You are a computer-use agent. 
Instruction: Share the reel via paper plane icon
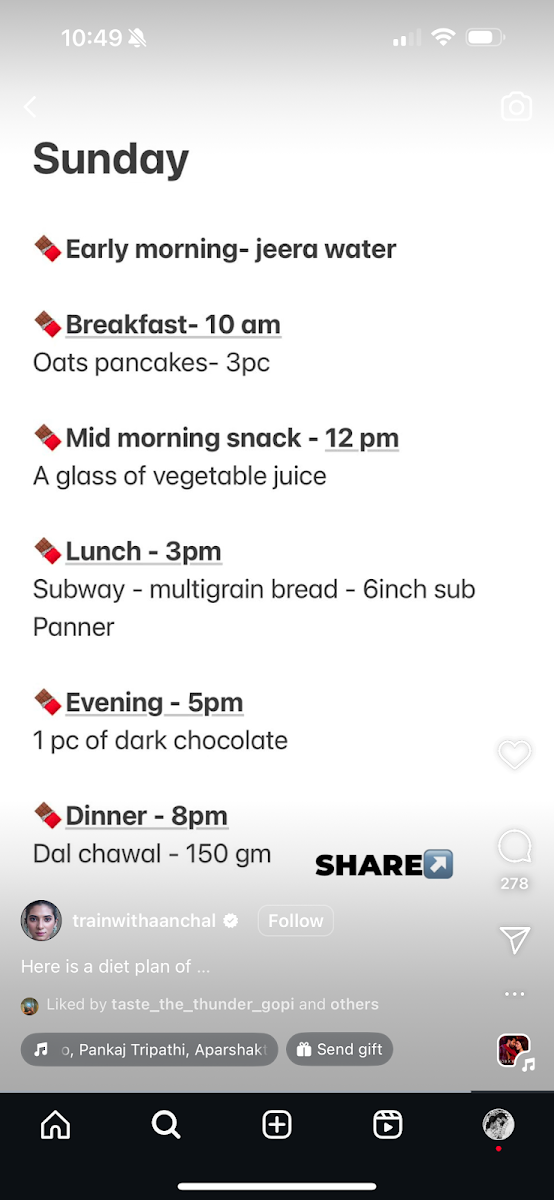(x=514, y=940)
